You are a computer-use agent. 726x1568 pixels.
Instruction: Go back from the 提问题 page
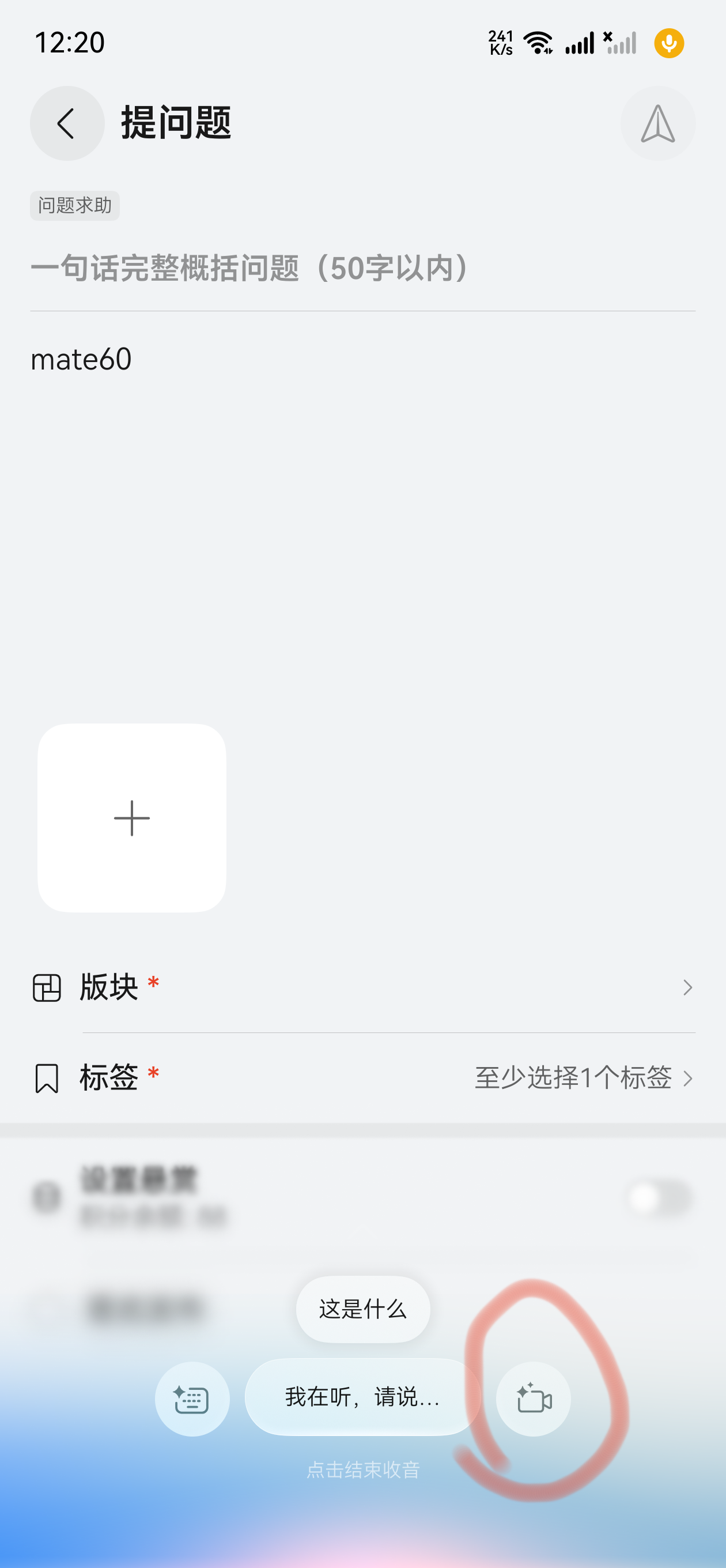click(x=67, y=123)
